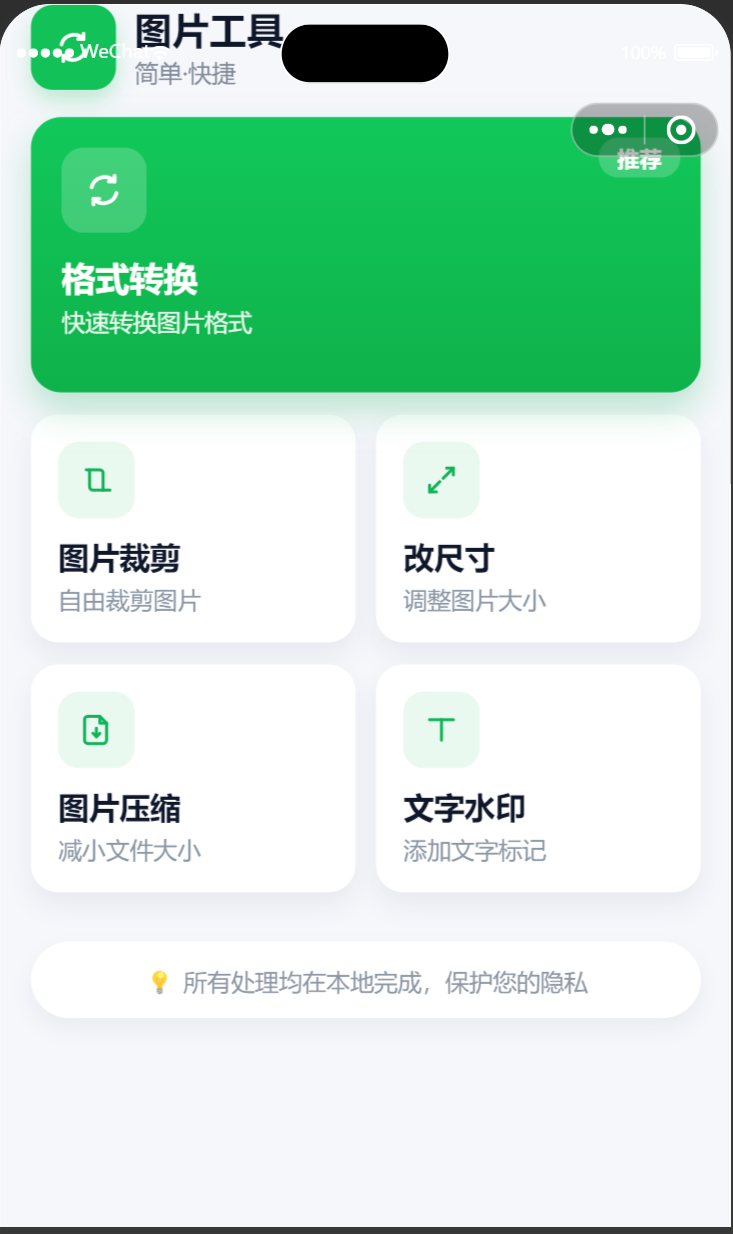Viewport: 733px width, 1234px height.
Task: Click the lightbulb privacy icon
Action: coord(160,980)
